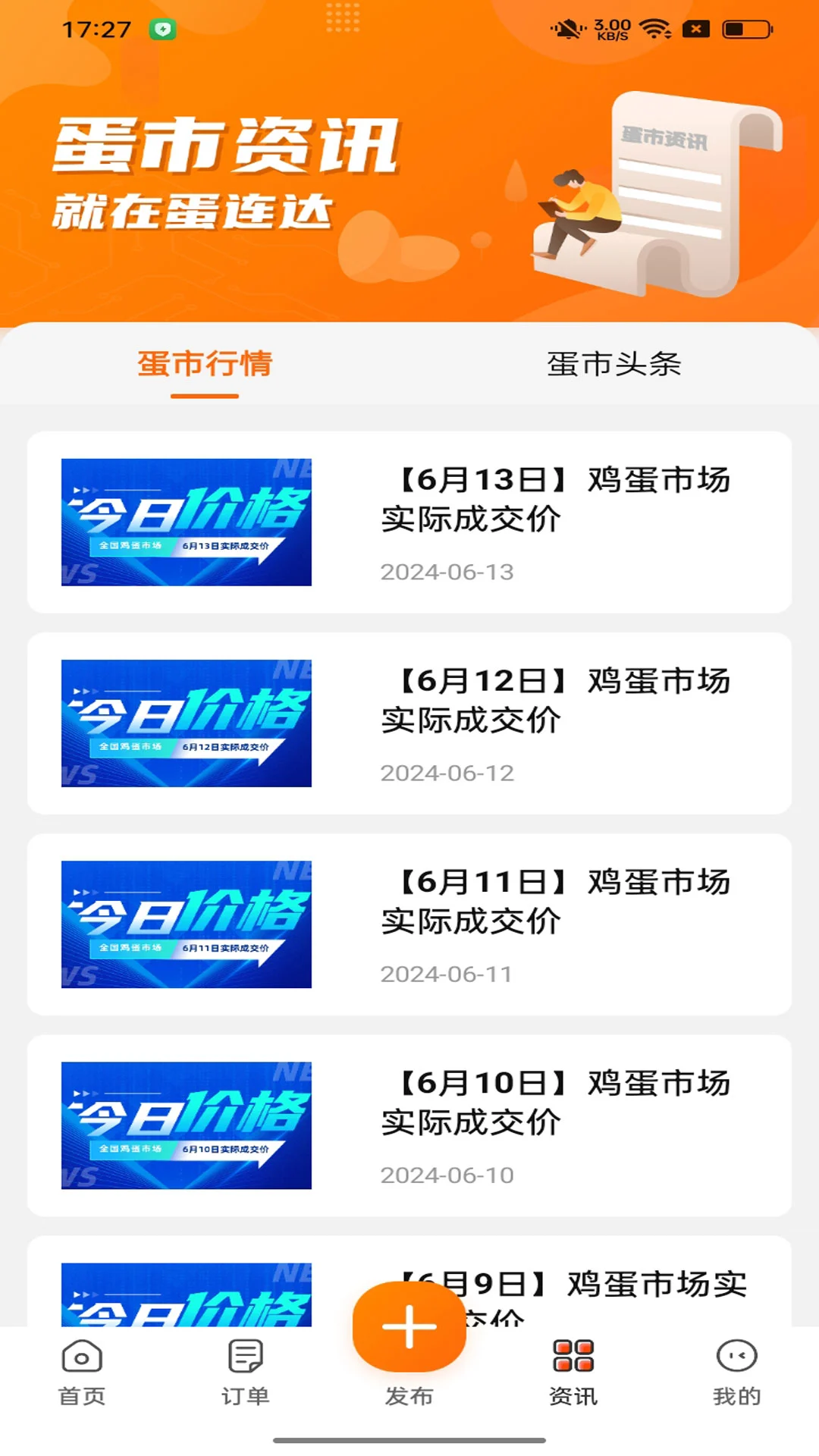This screenshot has height=1456, width=819.
Task: Switch to the 蛋市头条 tab
Action: (x=614, y=365)
